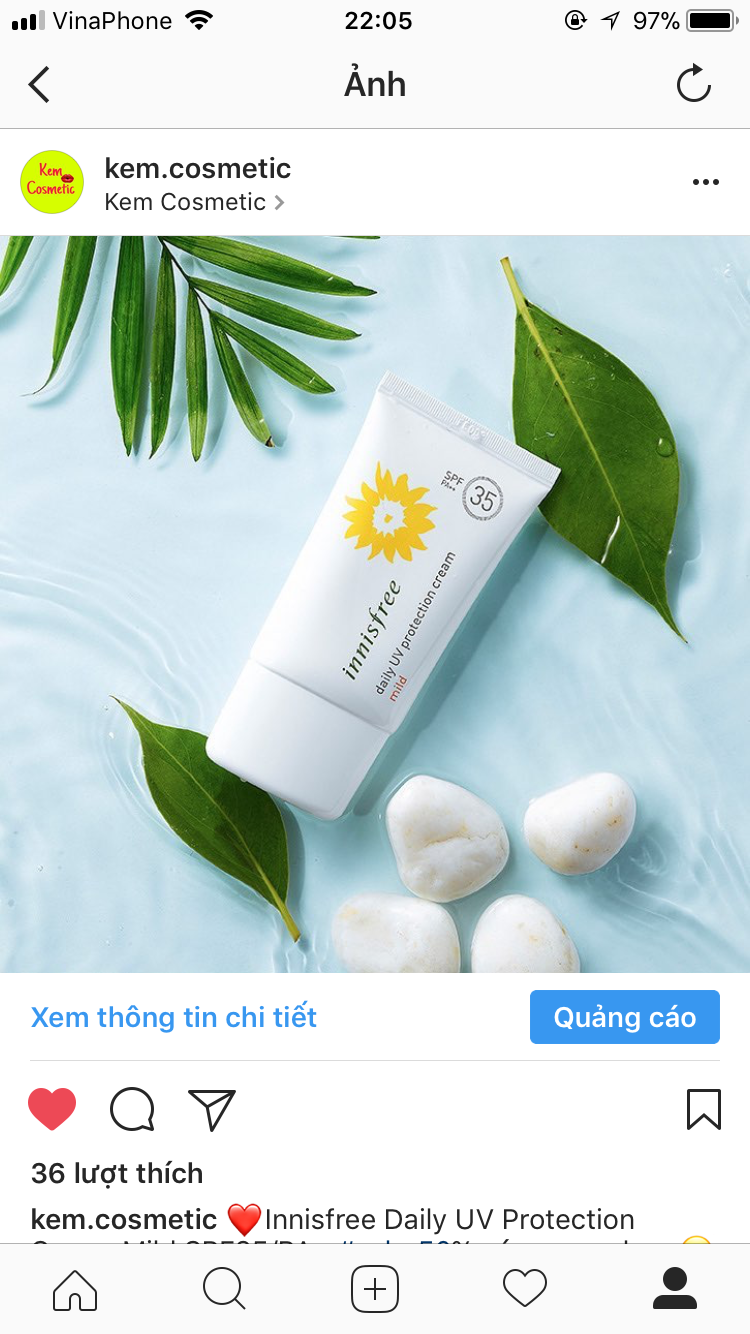Switch to the Search tab
The image size is (750, 1334).
(x=224, y=1288)
